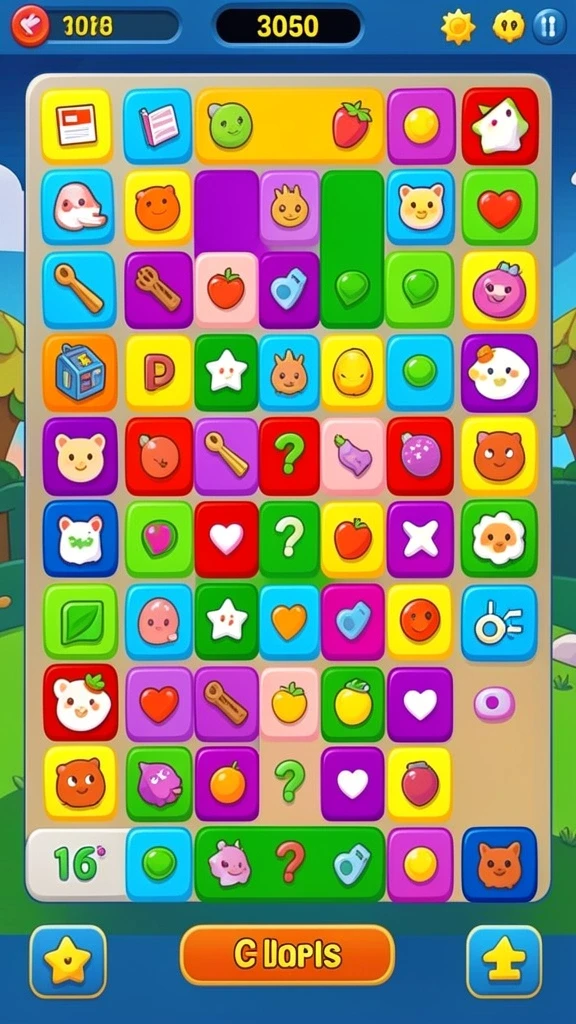Open the star booster button
The width and height of the screenshot is (576, 1024).
tap(68, 961)
